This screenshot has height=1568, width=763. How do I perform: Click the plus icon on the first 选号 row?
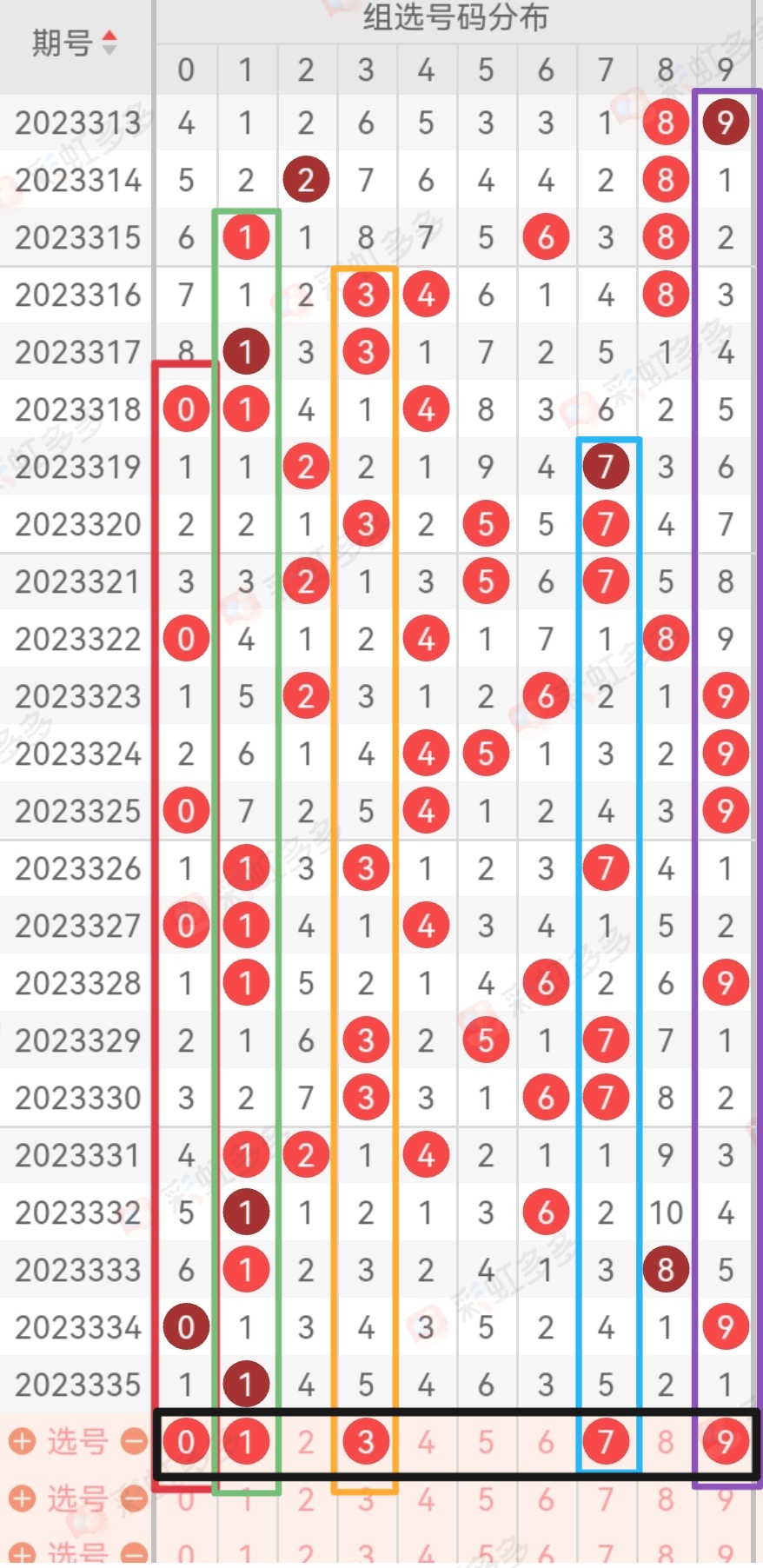click(22, 1442)
